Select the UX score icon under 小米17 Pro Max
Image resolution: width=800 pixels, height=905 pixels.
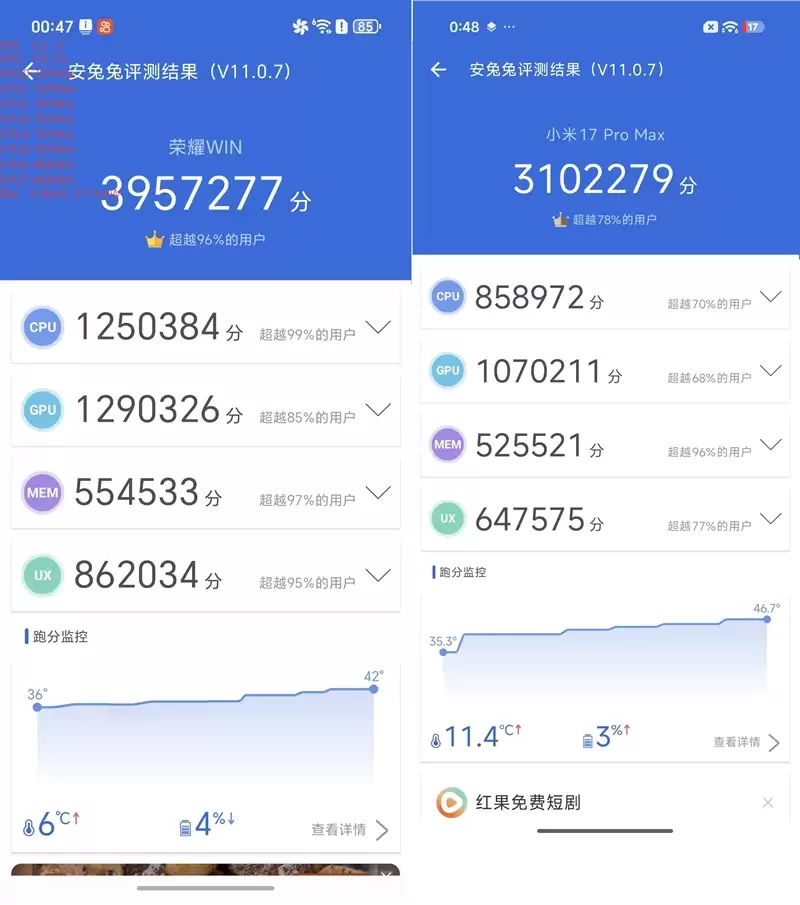coord(447,518)
